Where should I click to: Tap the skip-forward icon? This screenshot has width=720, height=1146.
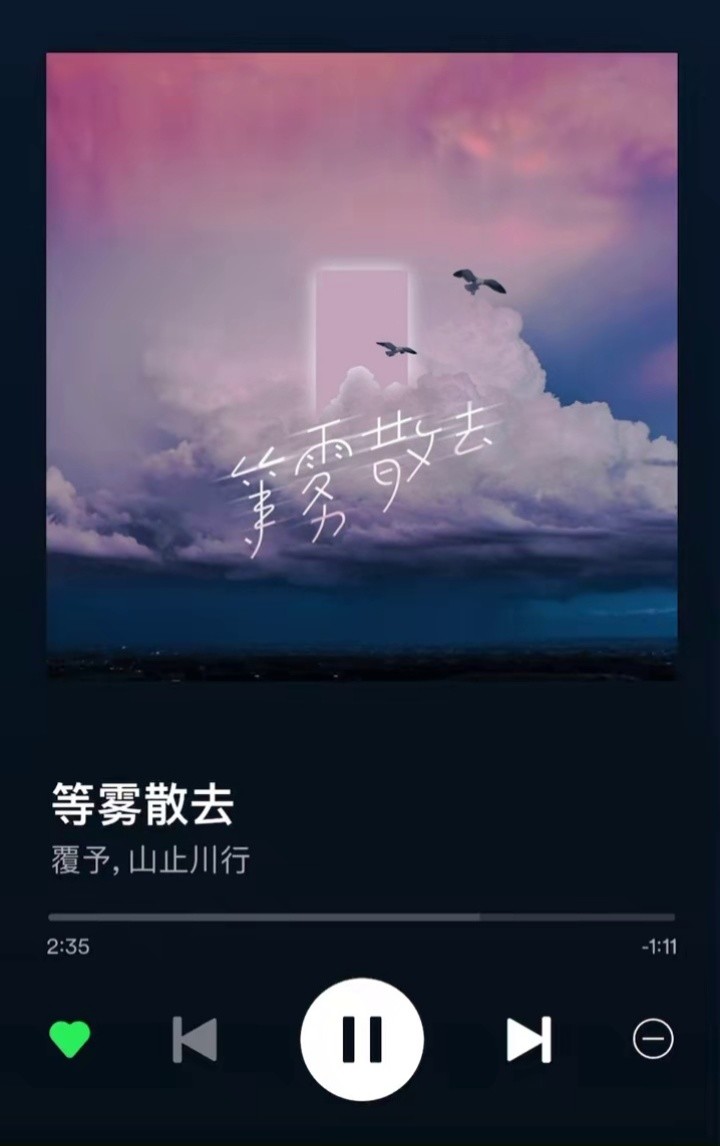point(530,1040)
